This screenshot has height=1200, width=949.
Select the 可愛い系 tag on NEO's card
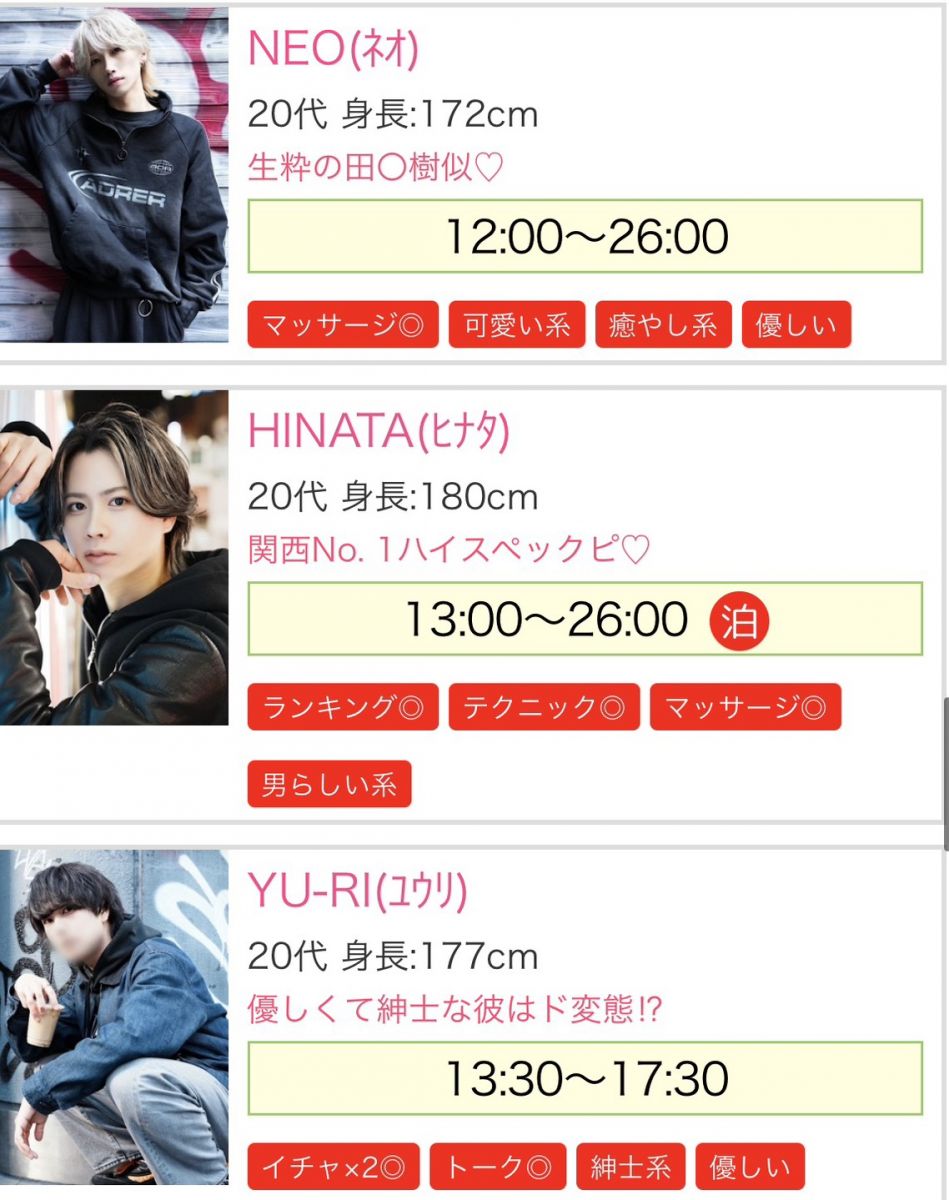coord(517,325)
